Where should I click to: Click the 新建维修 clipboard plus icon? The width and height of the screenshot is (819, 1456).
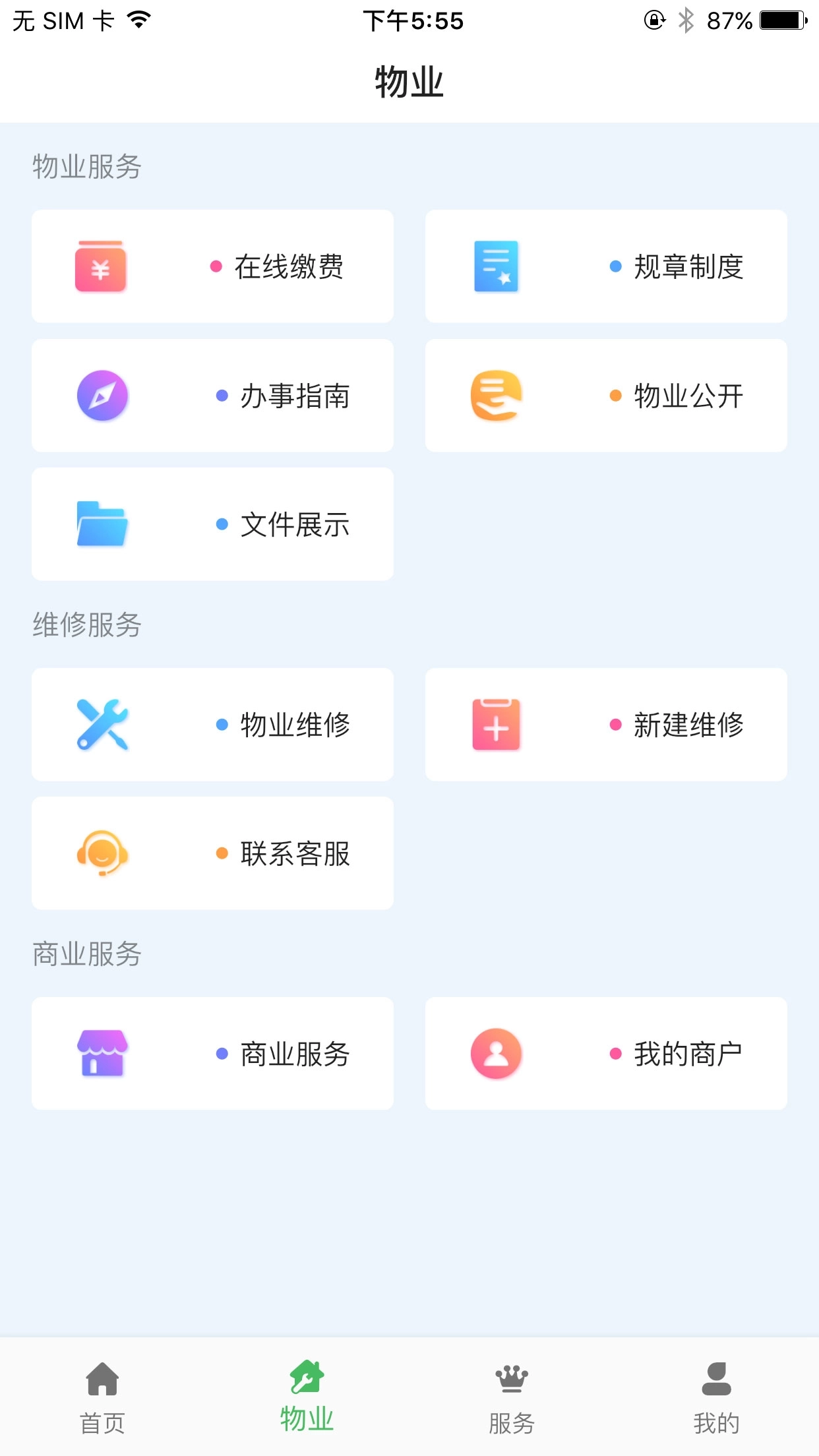click(495, 723)
